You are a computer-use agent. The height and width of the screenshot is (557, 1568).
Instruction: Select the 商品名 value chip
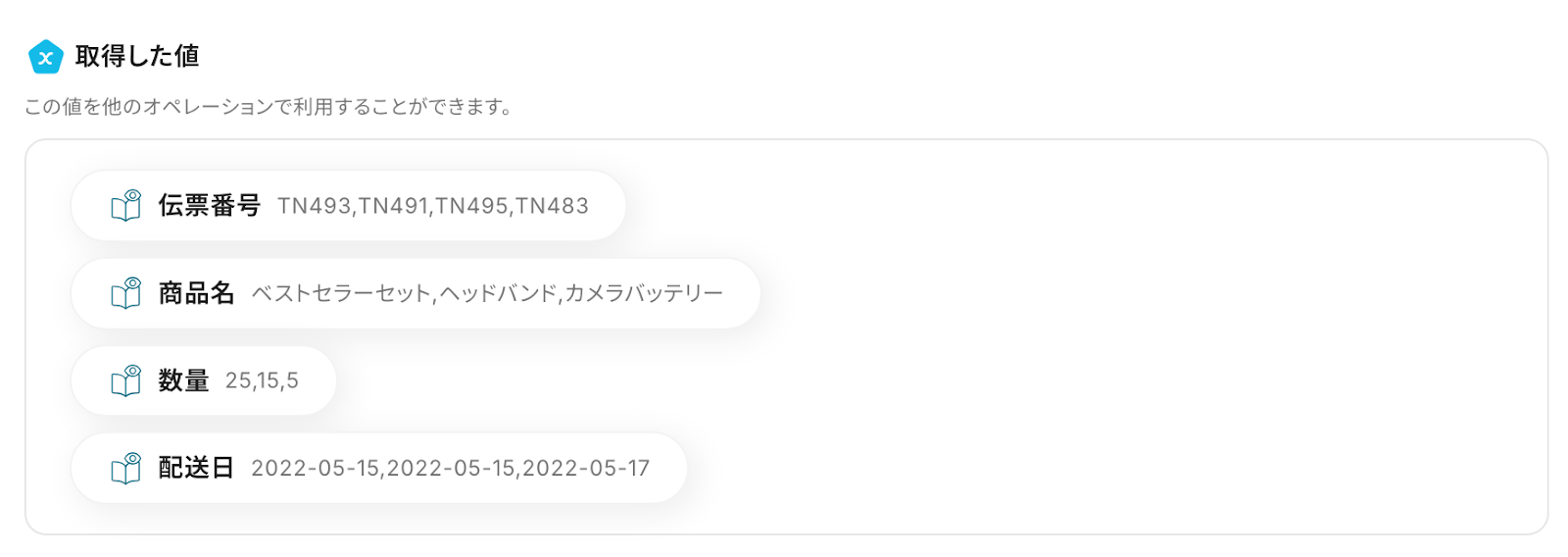416,293
